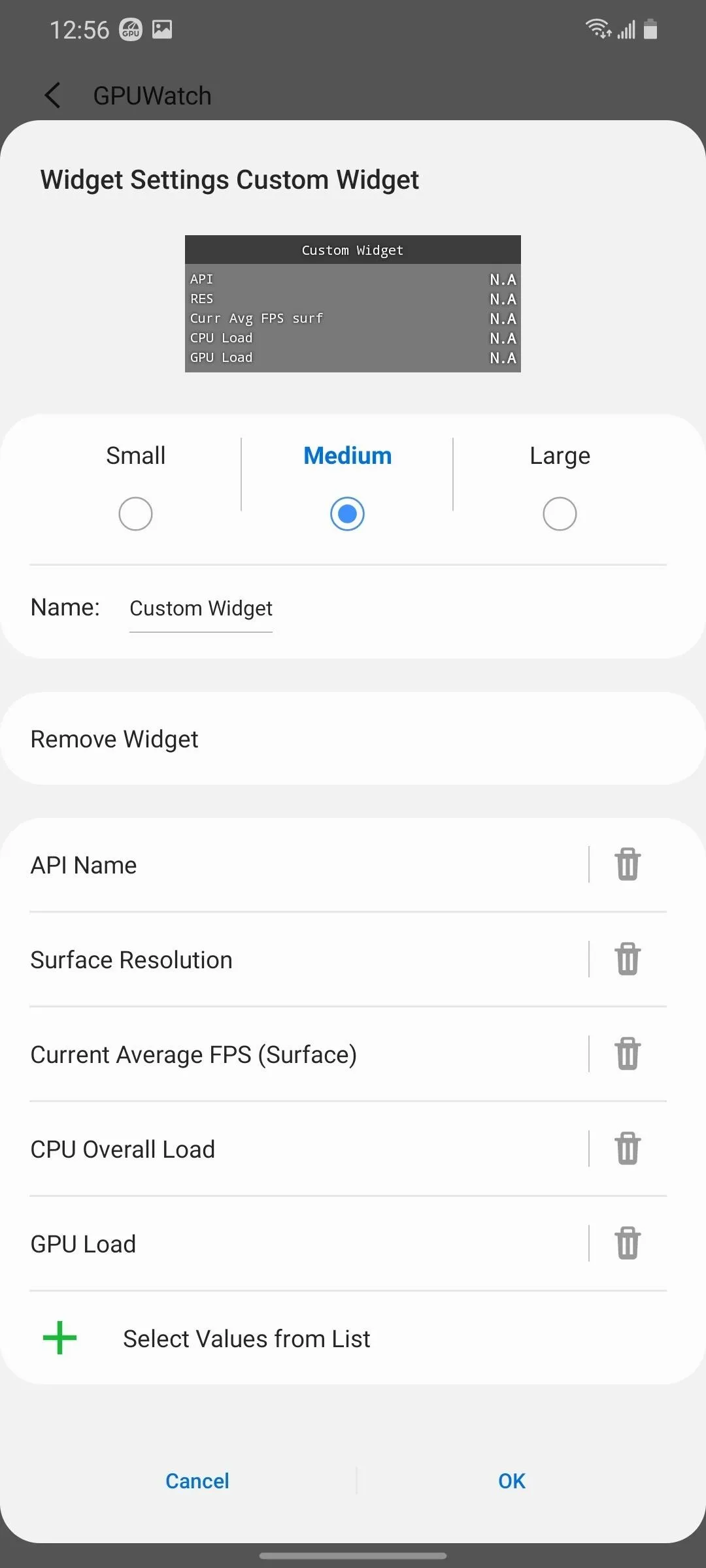The image size is (706, 1568).
Task: Remove the GPU Load entry
Action: 628,1243
